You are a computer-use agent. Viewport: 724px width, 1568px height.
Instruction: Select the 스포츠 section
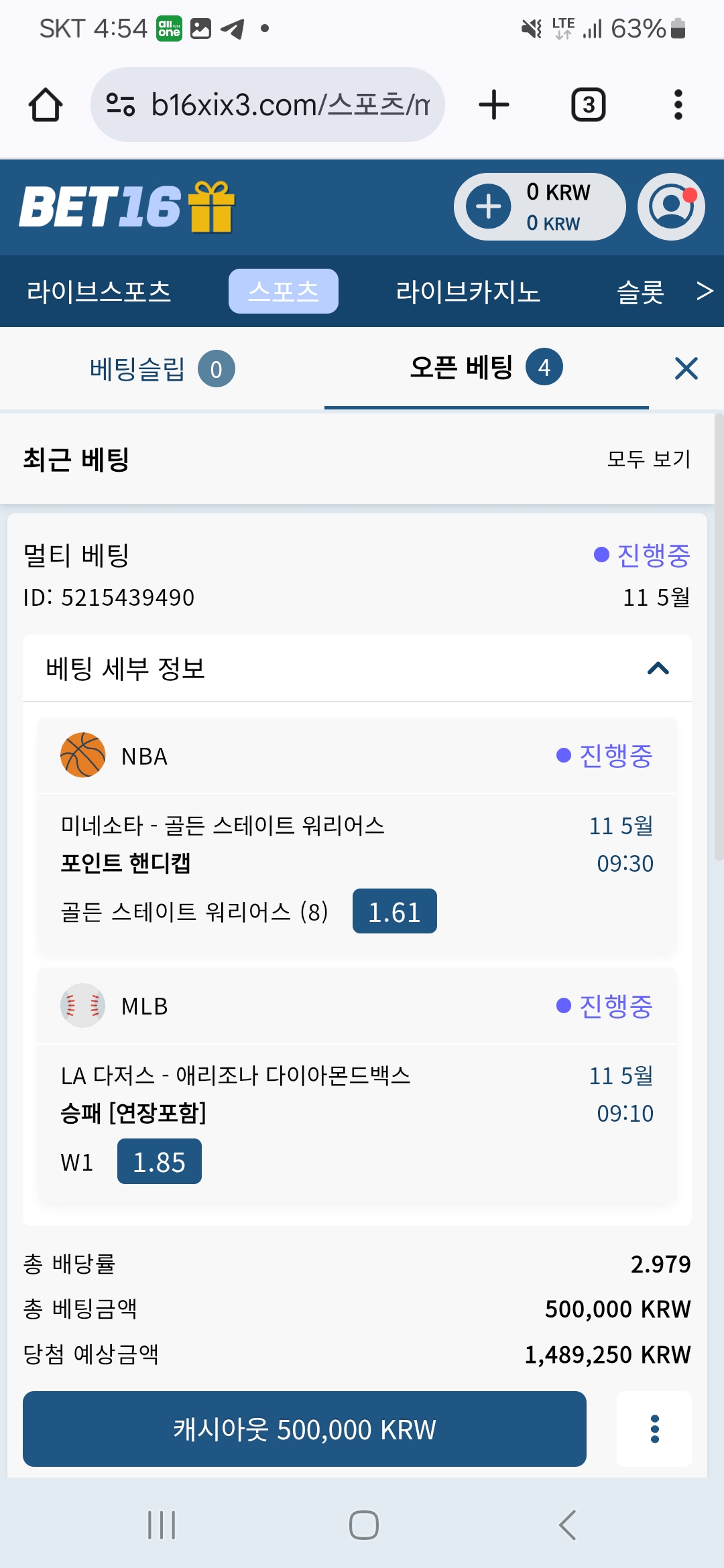284,291
